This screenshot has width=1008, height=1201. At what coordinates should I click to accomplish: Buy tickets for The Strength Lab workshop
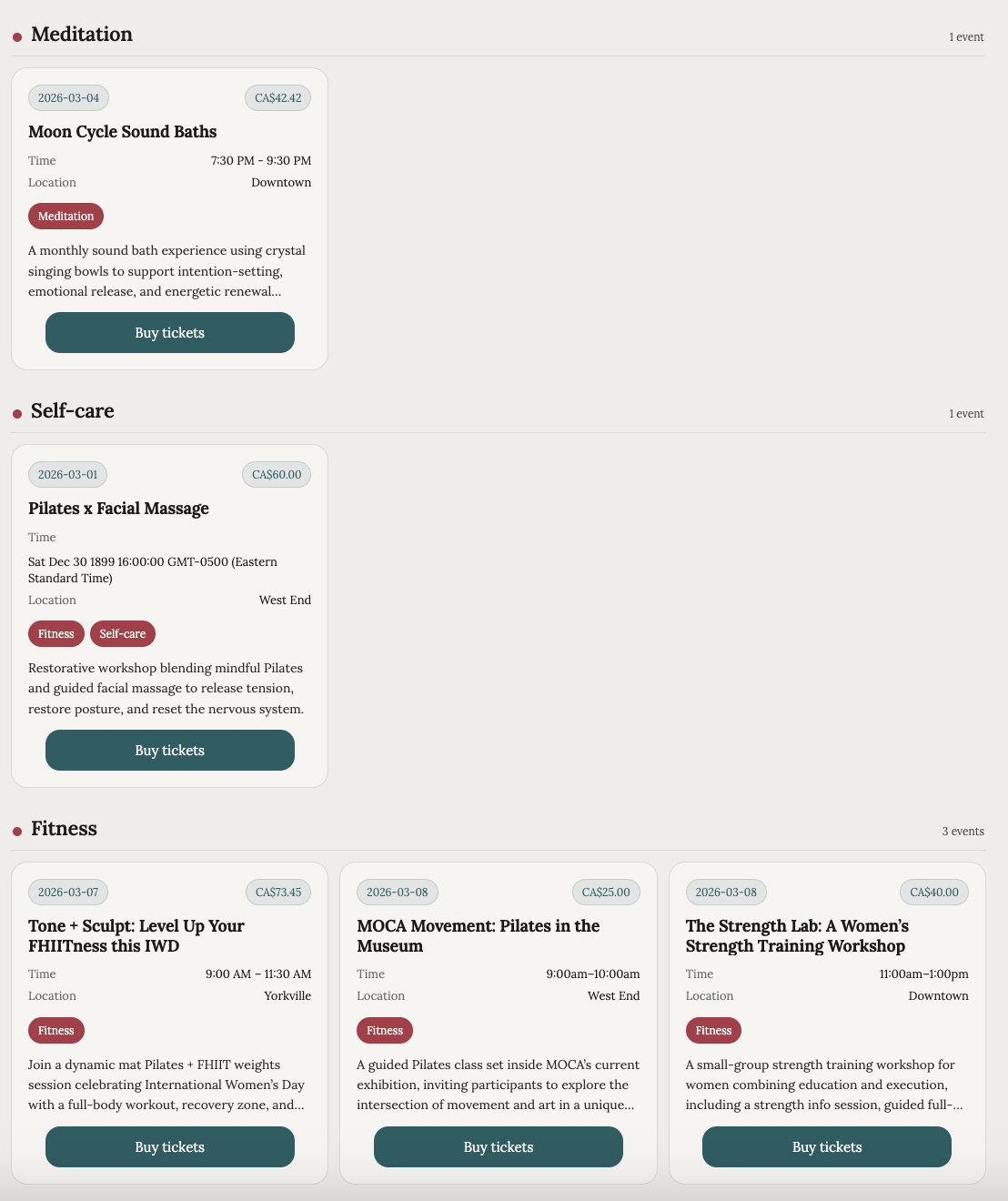point(826,1147)
